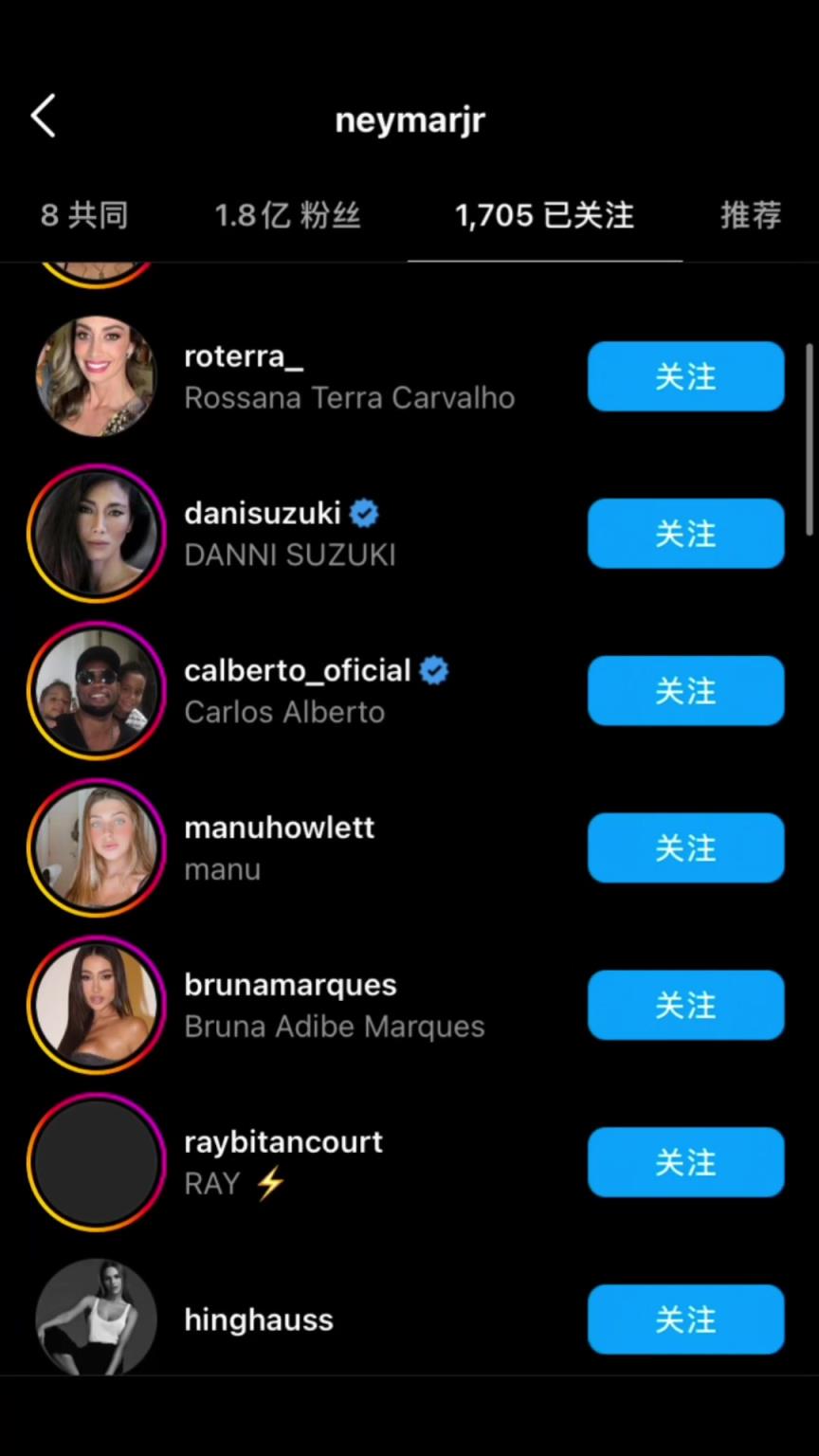This screenshot has height=1456, width=819.
Task: Open manuhowlett's profile
Action: click(279, 847)
